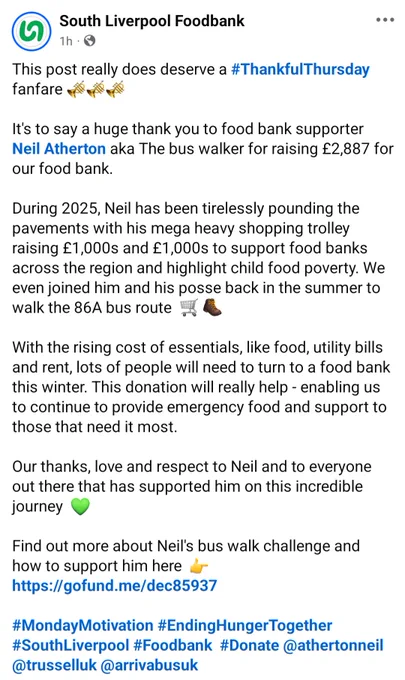
Task: Tap the #Foodbank hashtag
Action: tap(173, 645)
